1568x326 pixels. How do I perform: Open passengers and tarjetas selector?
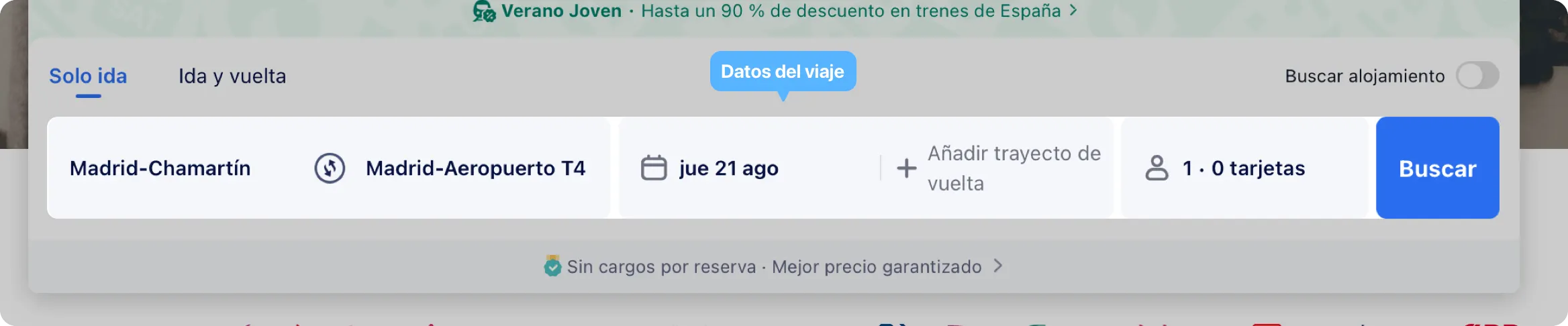tap(1242, 168)
